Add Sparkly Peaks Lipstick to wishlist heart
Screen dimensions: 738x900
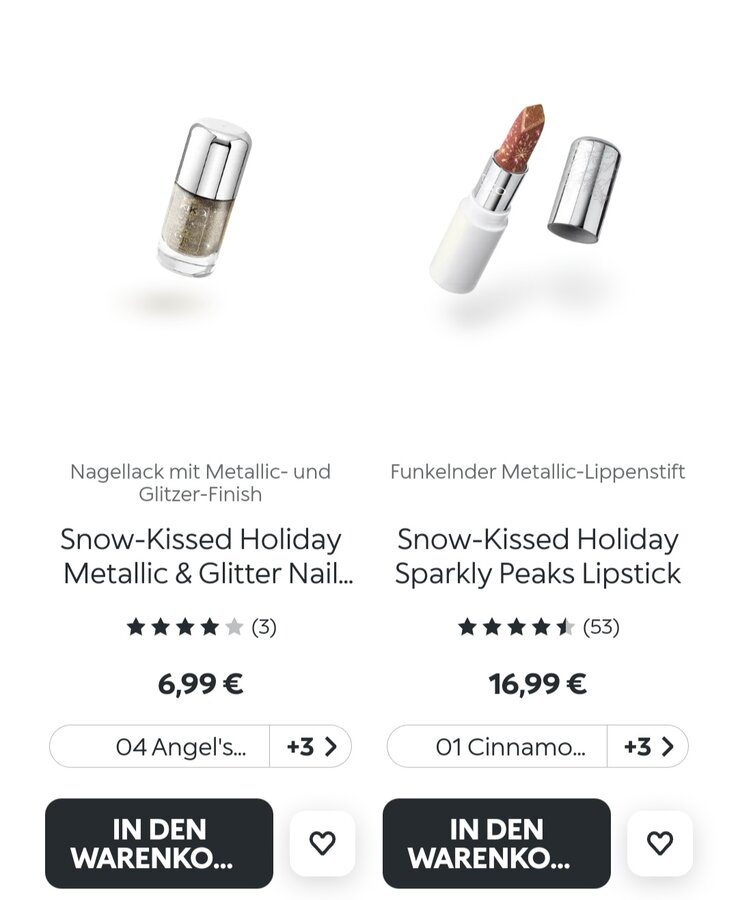[659, 843]
